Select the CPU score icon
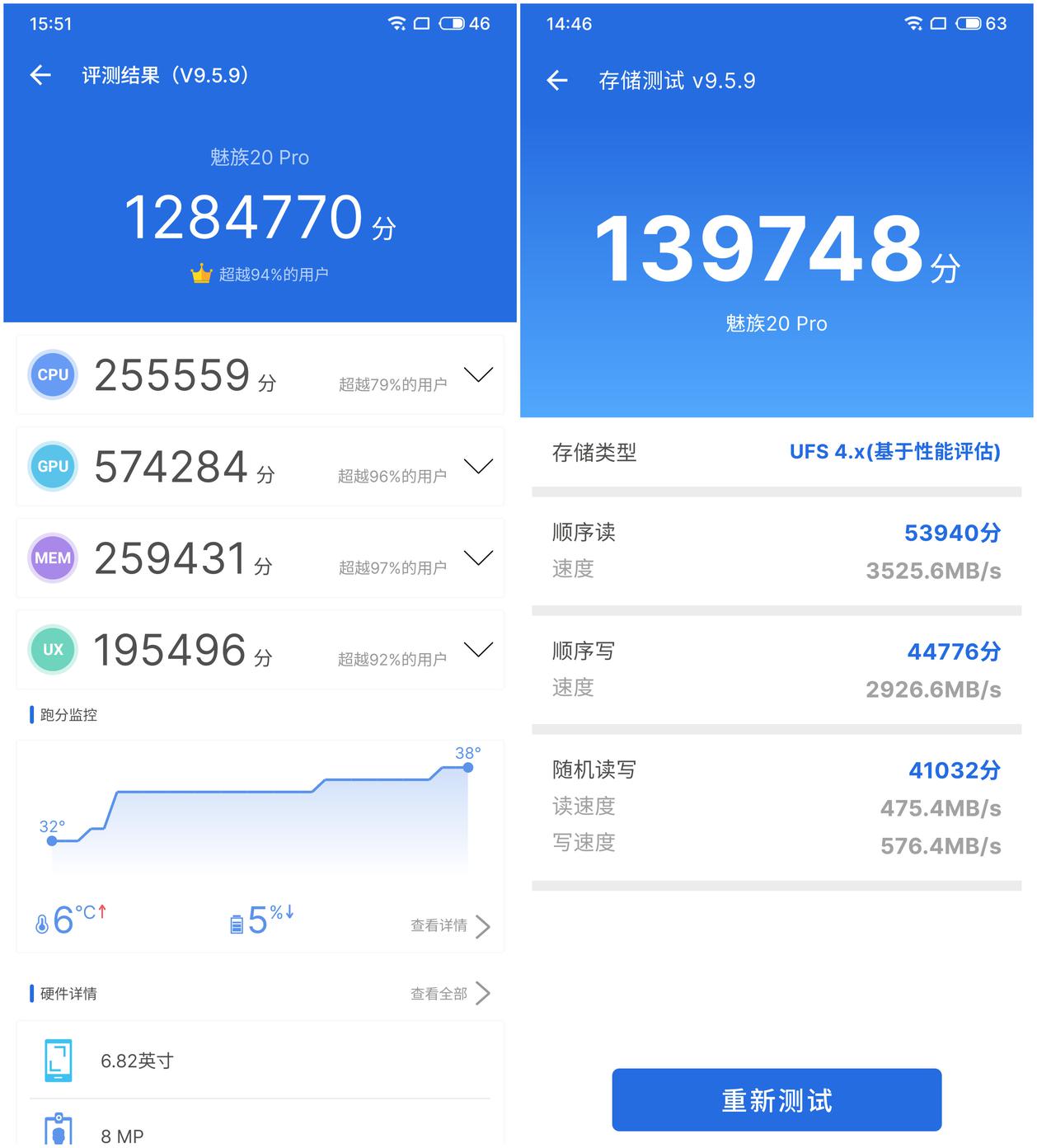 pyautogui.click(x=52, y=374)
